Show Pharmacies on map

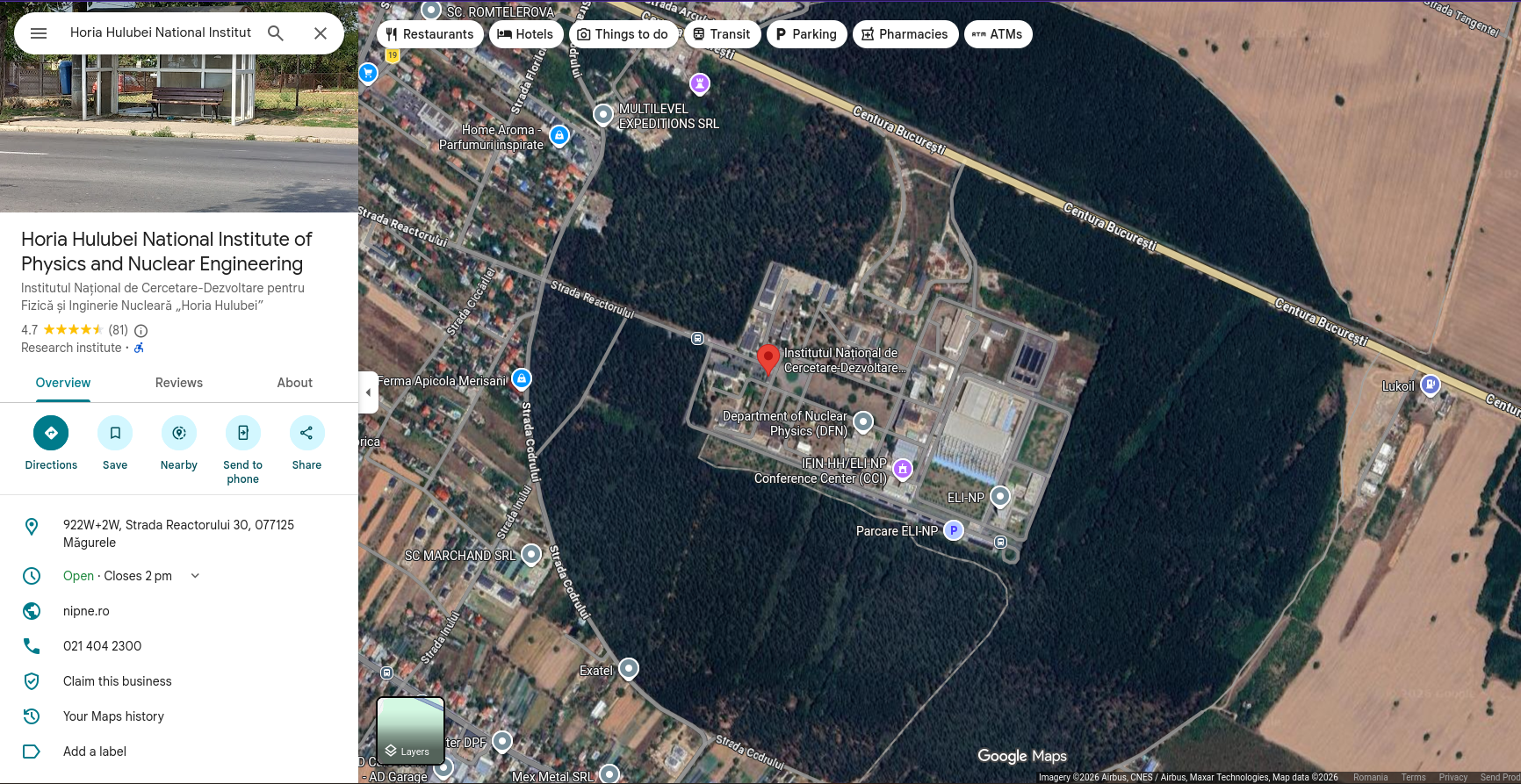[905, 34]
